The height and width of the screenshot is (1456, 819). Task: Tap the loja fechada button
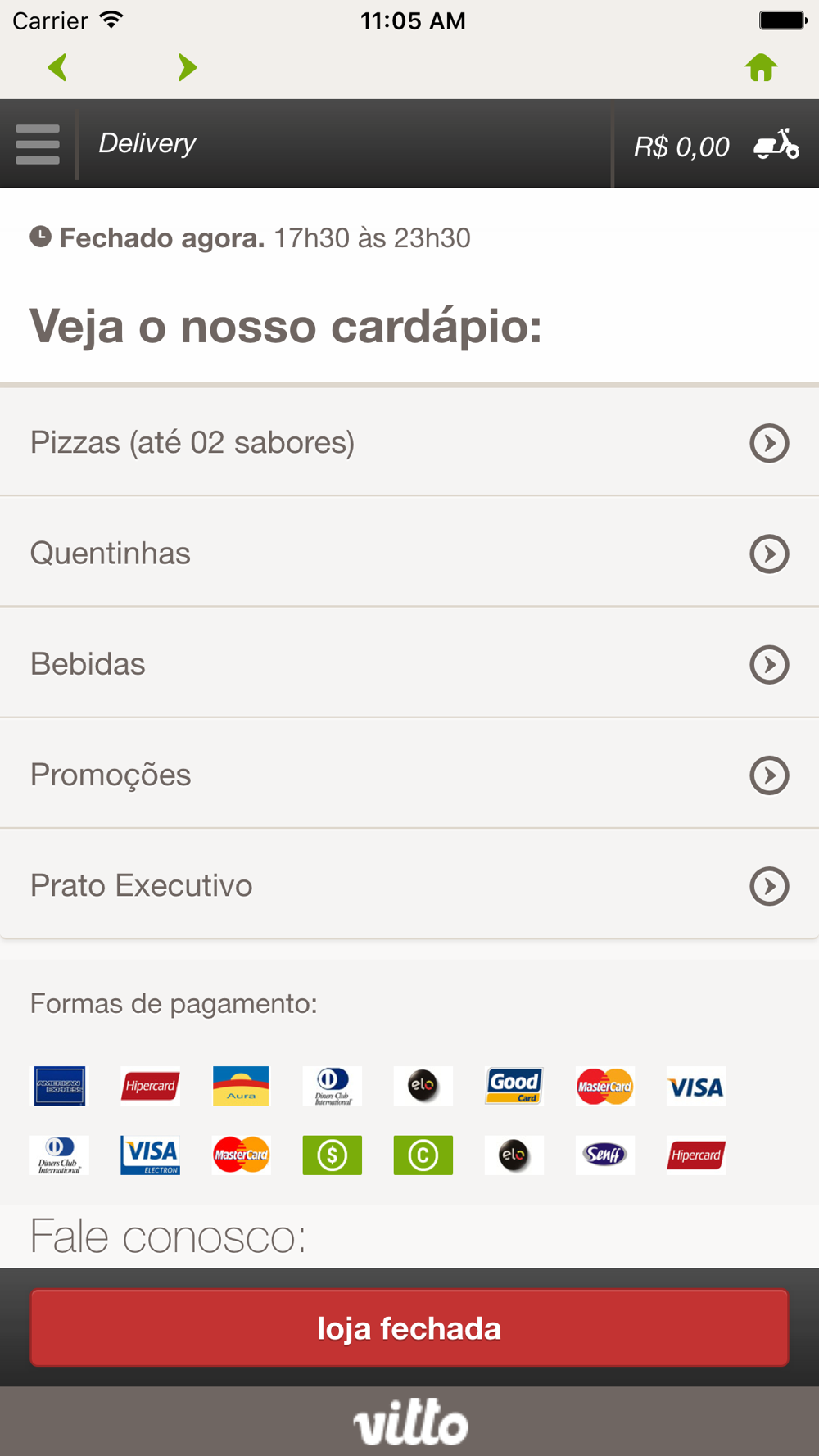tap(409, 1328)
